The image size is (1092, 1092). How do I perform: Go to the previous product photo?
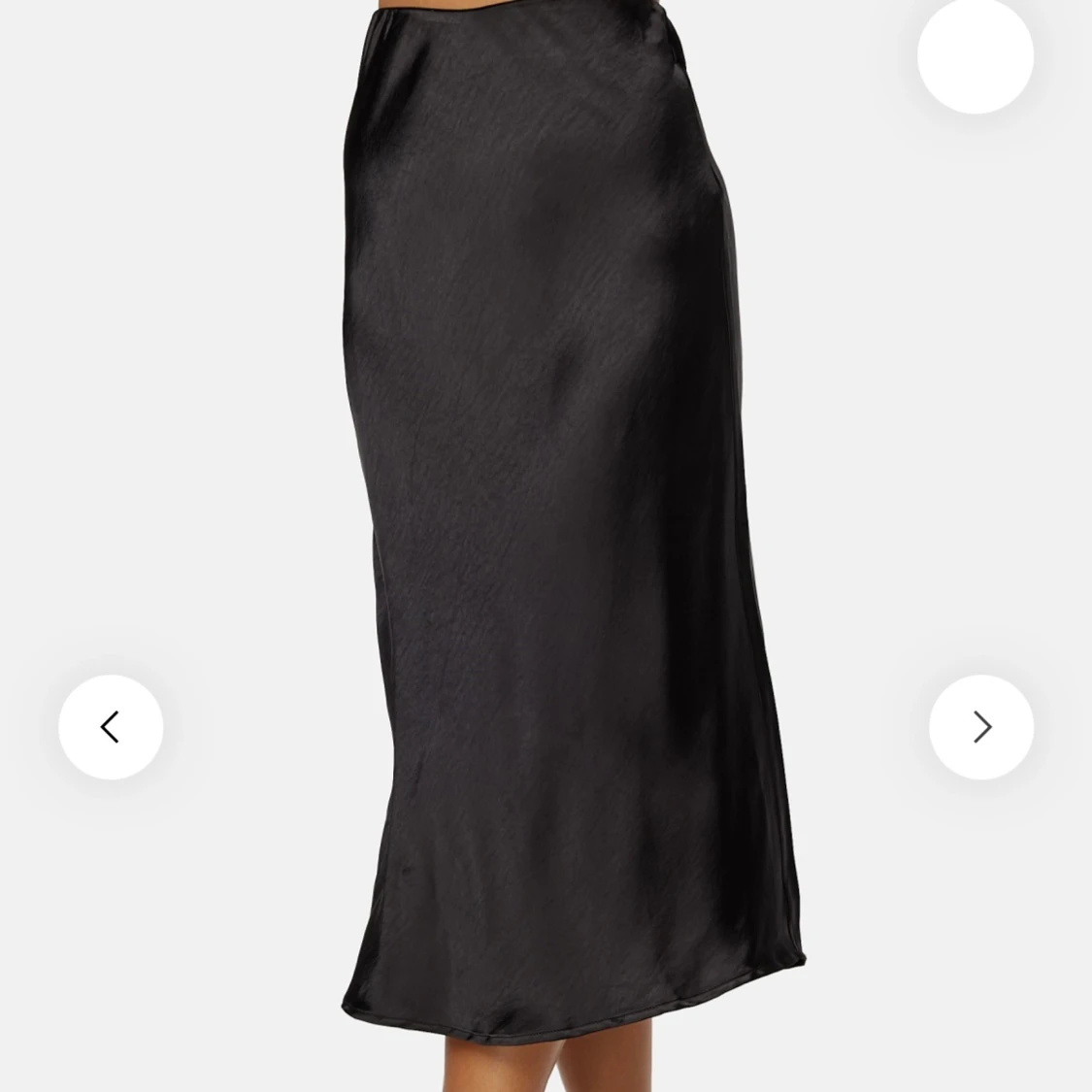[x=111, y=726]
